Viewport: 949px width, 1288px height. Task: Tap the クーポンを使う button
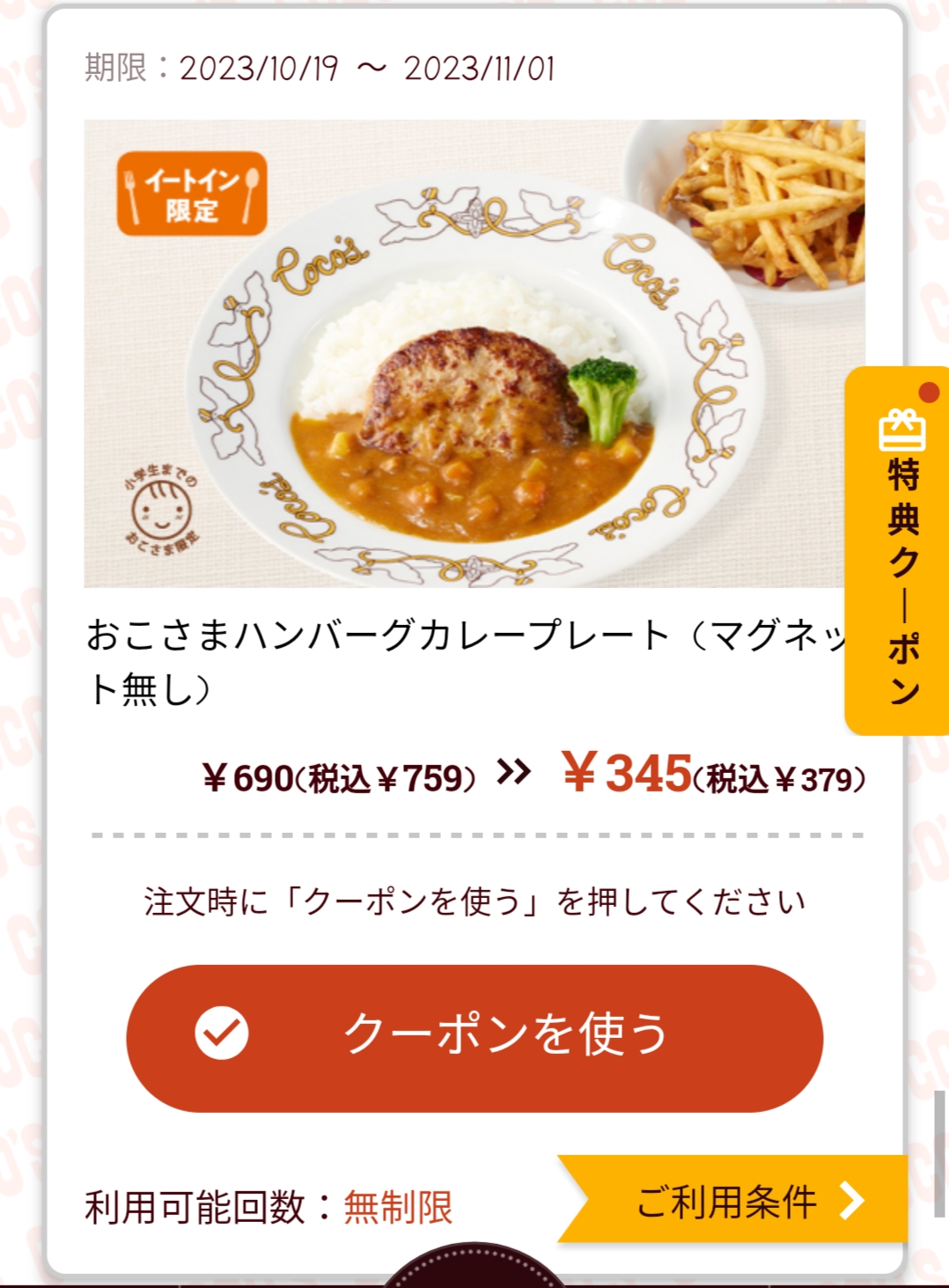[x=474, y=1037]
